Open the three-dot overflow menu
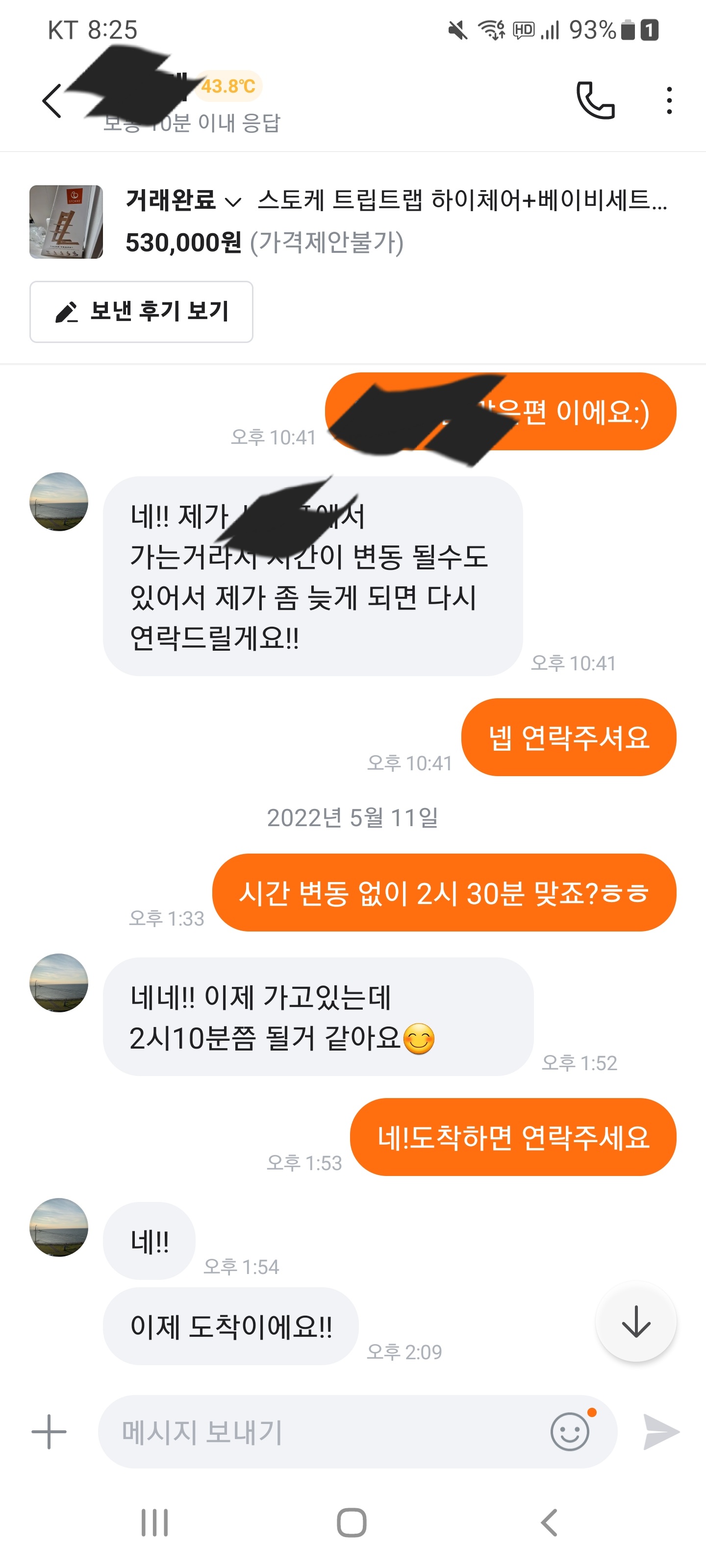Screen dimensions: 706x1568 (669, 100)
